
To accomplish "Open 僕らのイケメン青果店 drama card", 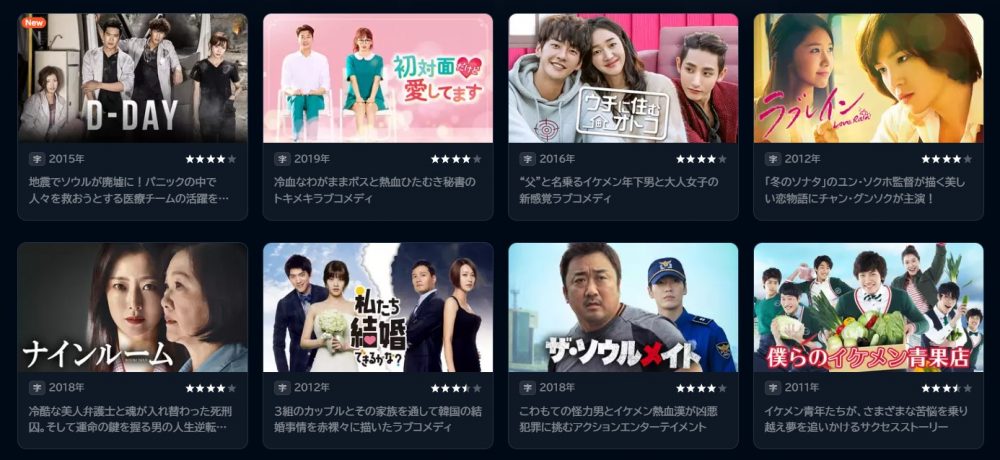I will tap(867, 307).
